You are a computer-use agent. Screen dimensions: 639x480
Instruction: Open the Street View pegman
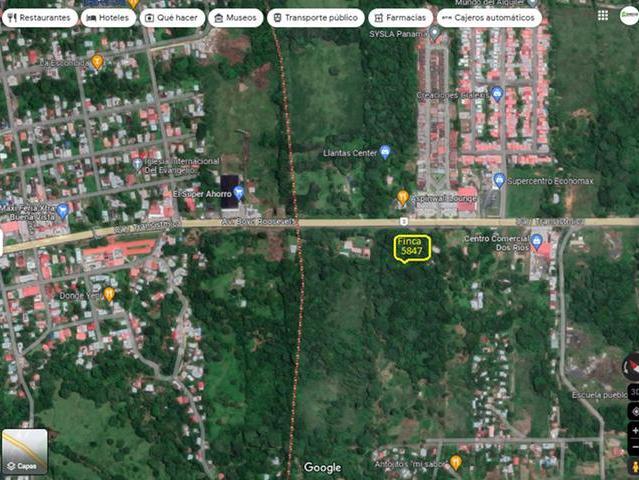point(634,466)
